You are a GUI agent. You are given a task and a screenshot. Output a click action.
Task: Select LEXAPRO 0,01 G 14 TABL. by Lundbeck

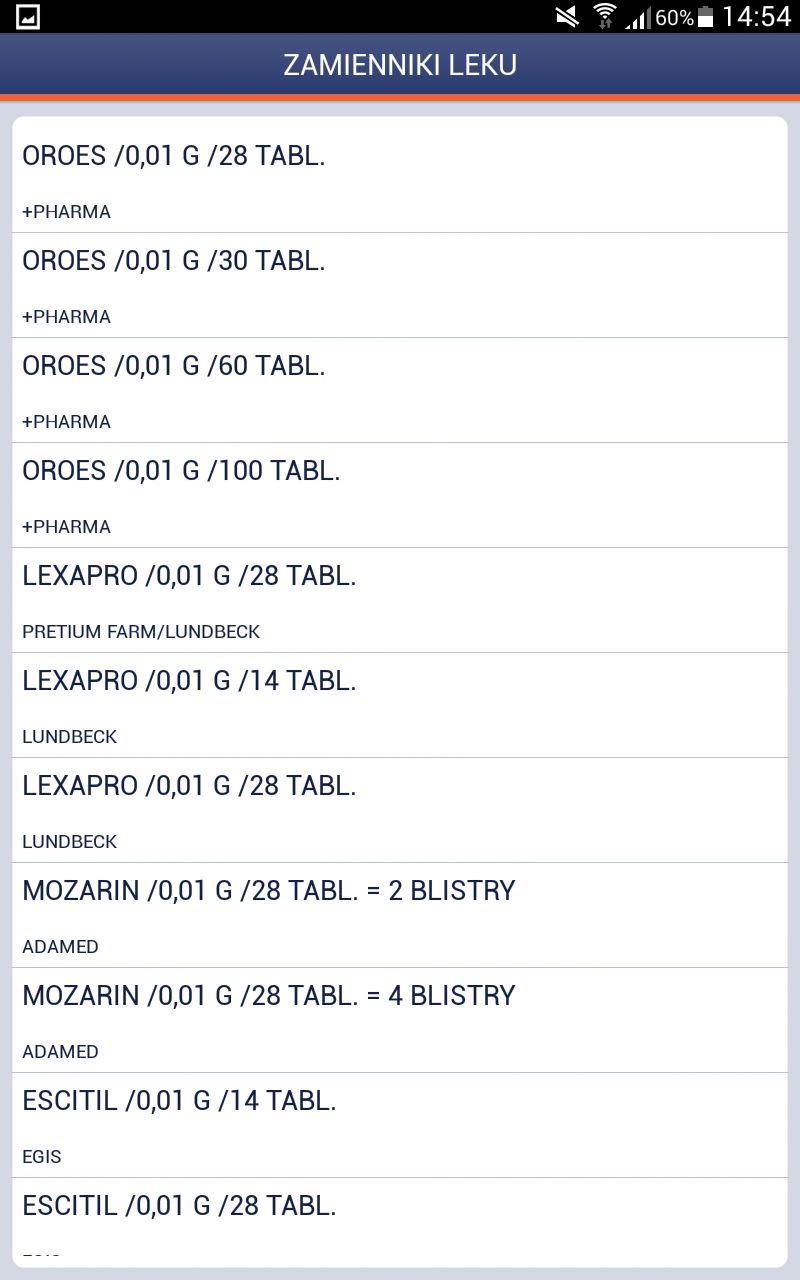(400, 705)
